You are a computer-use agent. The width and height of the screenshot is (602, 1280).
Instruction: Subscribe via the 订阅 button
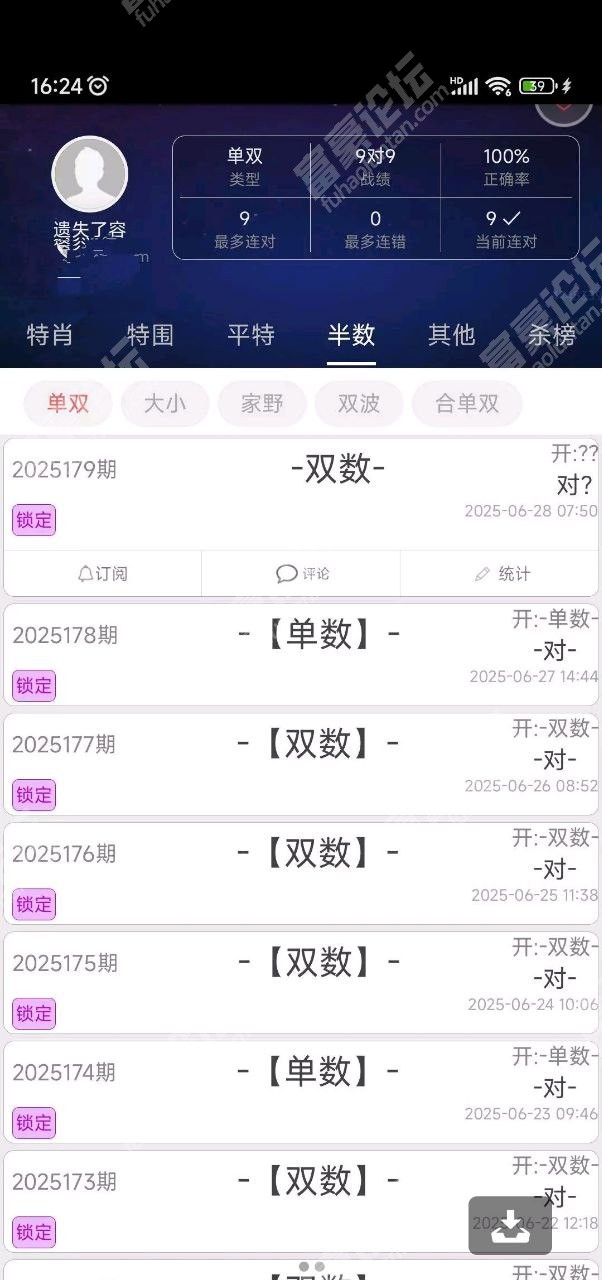point(103,574)
